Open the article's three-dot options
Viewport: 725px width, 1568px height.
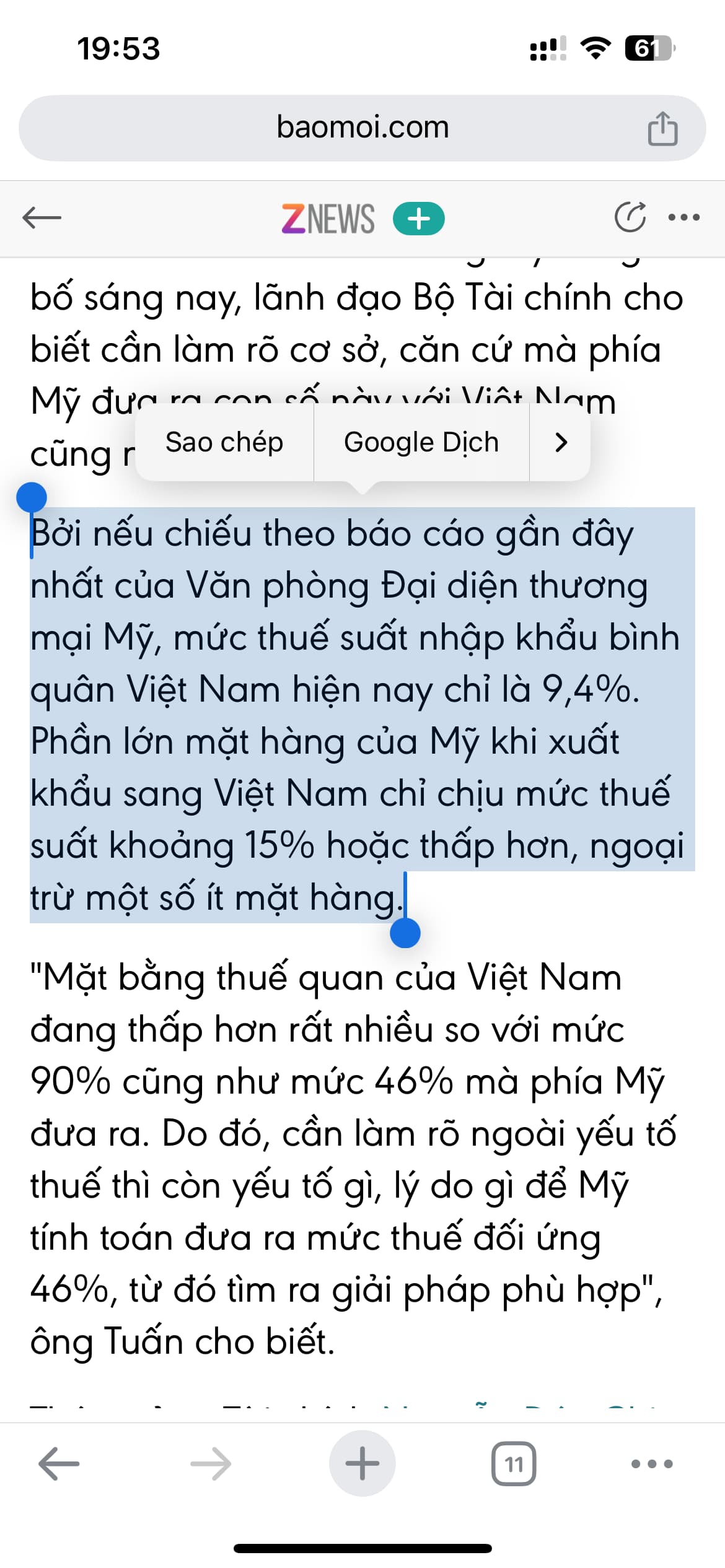click(684, 217)
